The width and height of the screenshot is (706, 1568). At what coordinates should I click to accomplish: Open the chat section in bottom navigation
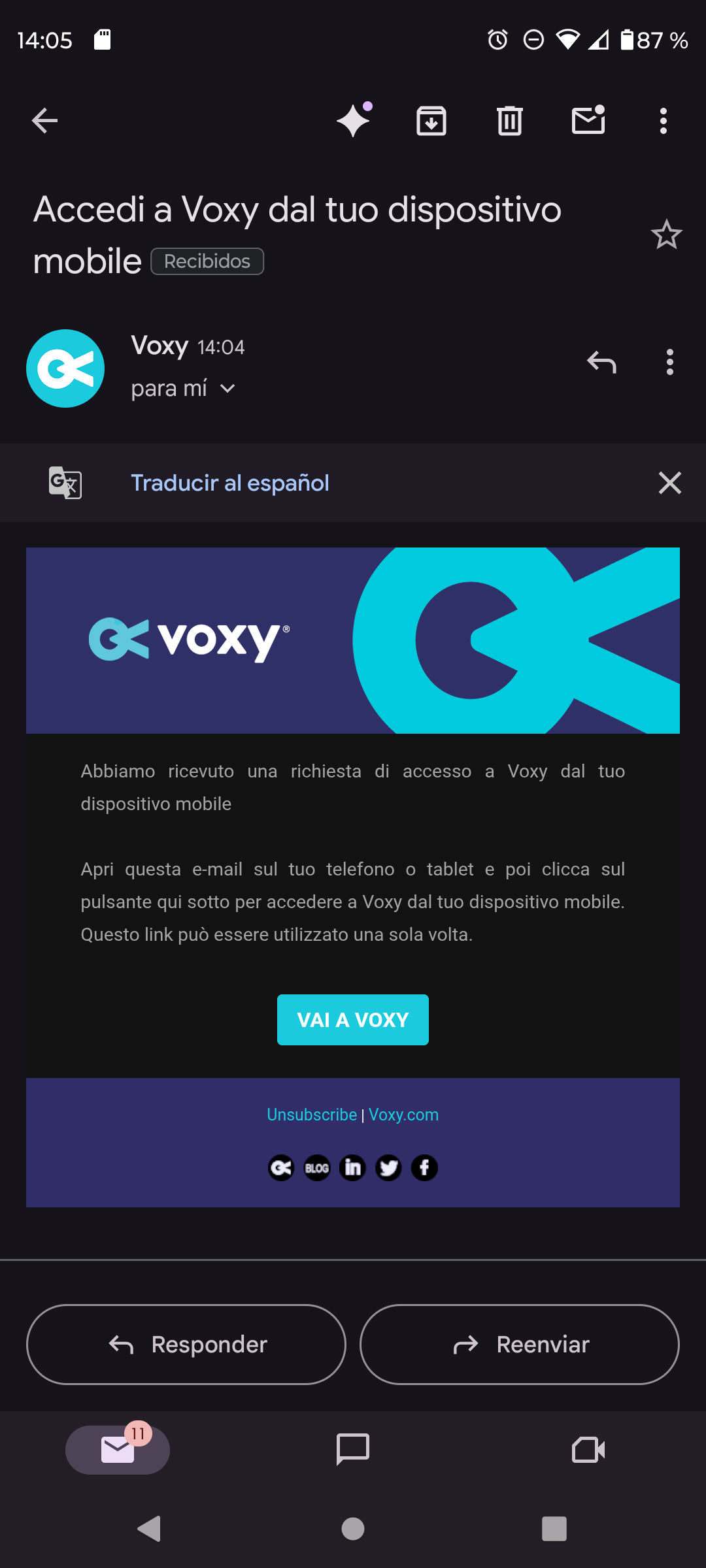point(353,1450)
